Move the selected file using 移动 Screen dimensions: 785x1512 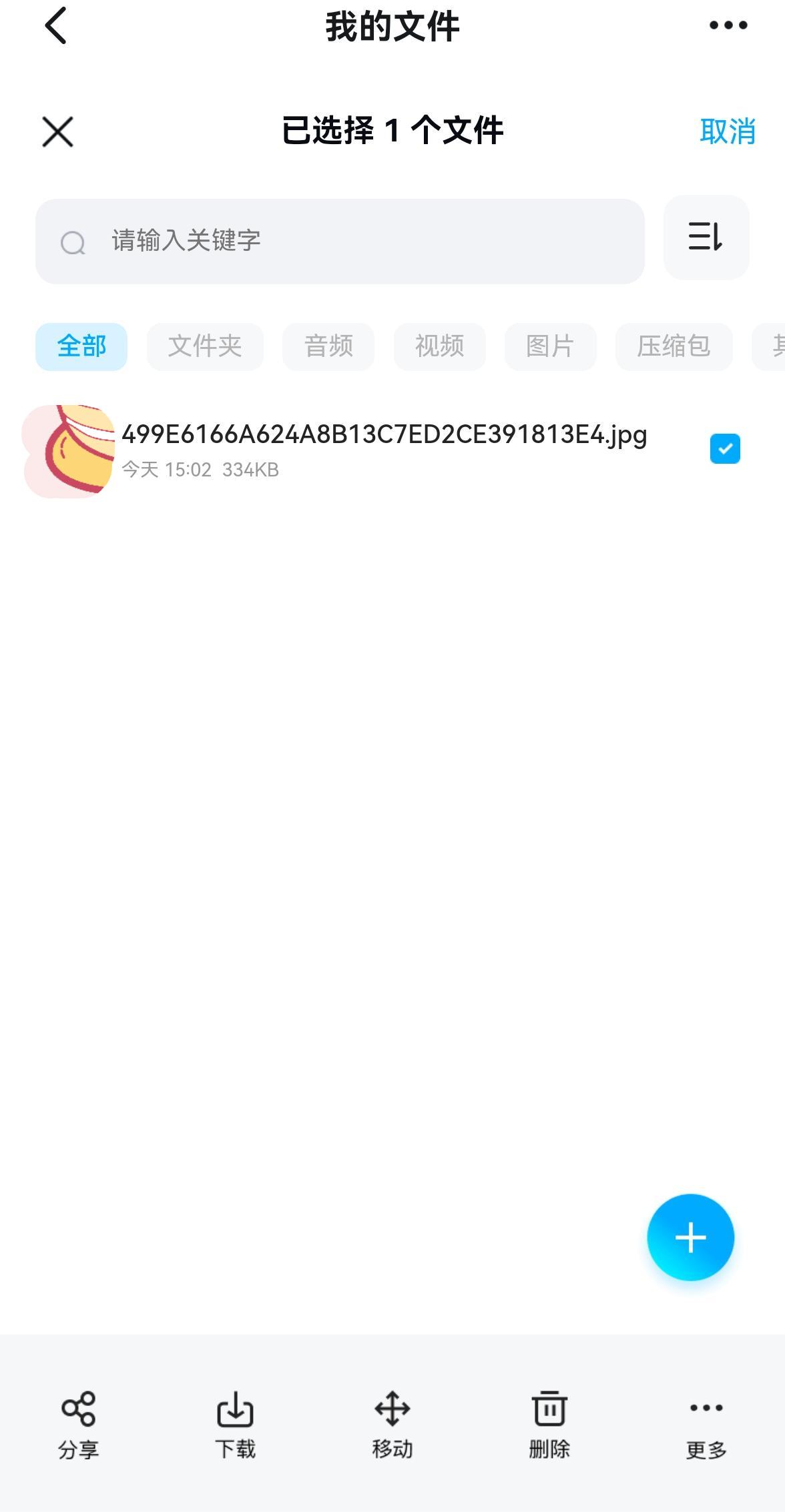pos(392,1425)
